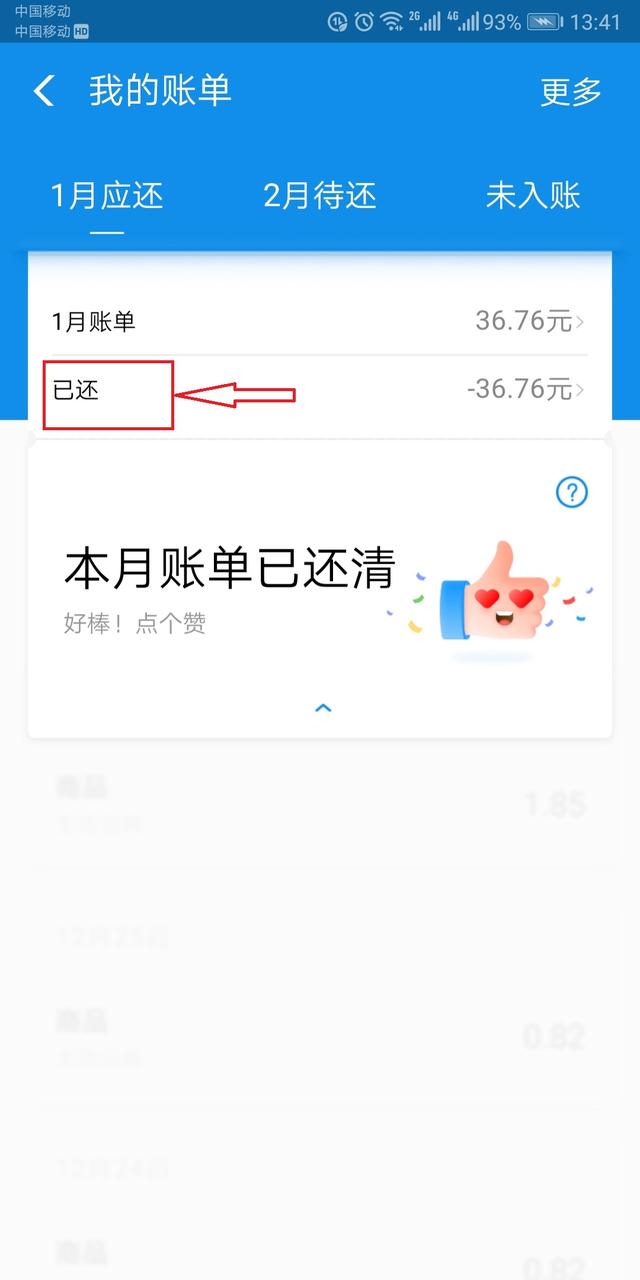Image resolution: width=640 pixels, height=1280 pixels.
Task: Switch to the 2月待还 tab
Action: pos(320,195)
